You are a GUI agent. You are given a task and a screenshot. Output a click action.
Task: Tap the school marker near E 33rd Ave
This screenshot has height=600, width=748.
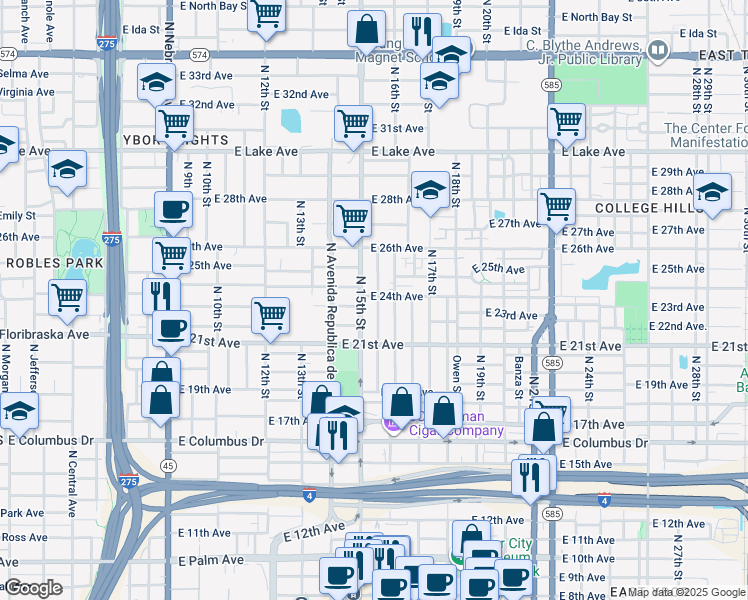pos(155,83)
